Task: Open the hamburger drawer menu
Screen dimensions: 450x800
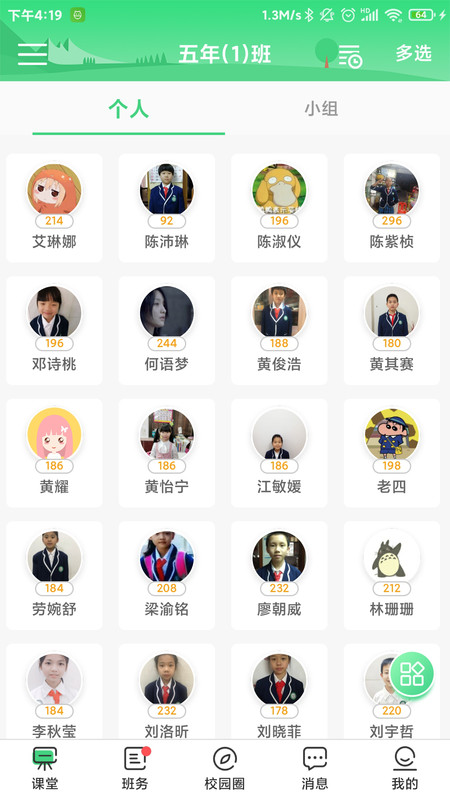Action: click(x=32, y=54)
